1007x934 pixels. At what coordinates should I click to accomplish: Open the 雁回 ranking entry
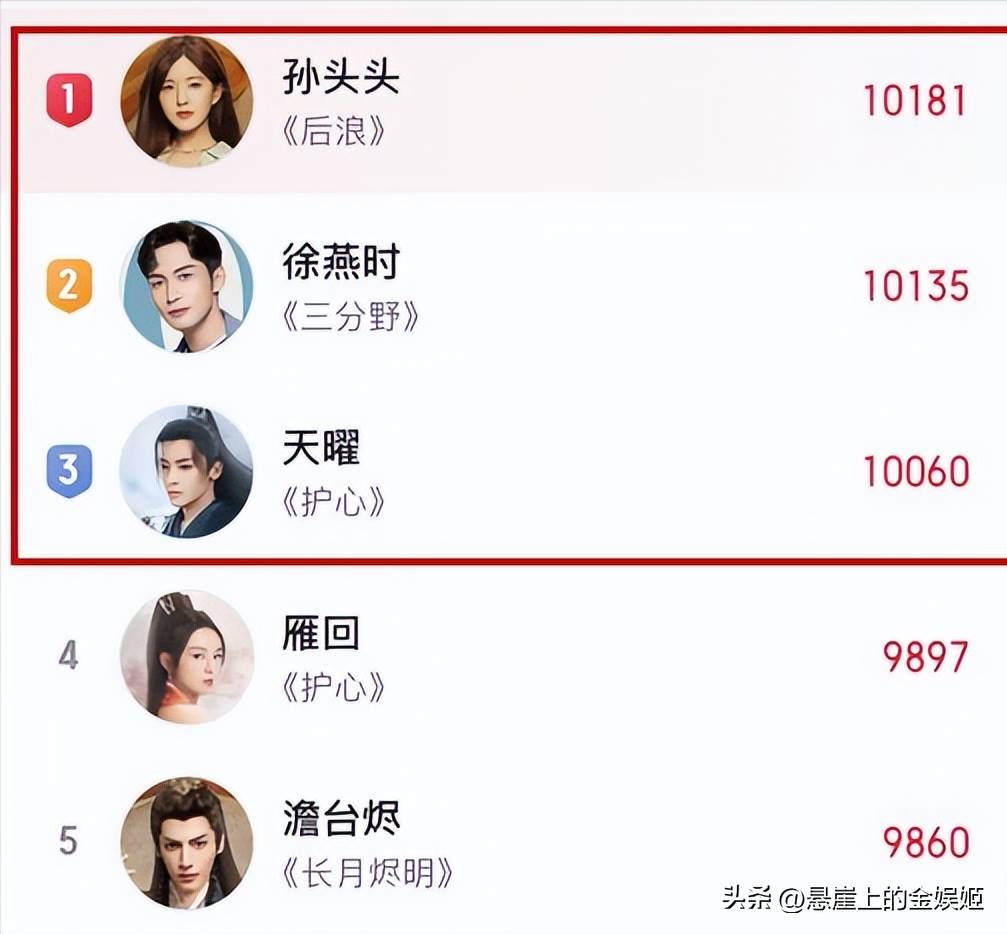[321, 634]
